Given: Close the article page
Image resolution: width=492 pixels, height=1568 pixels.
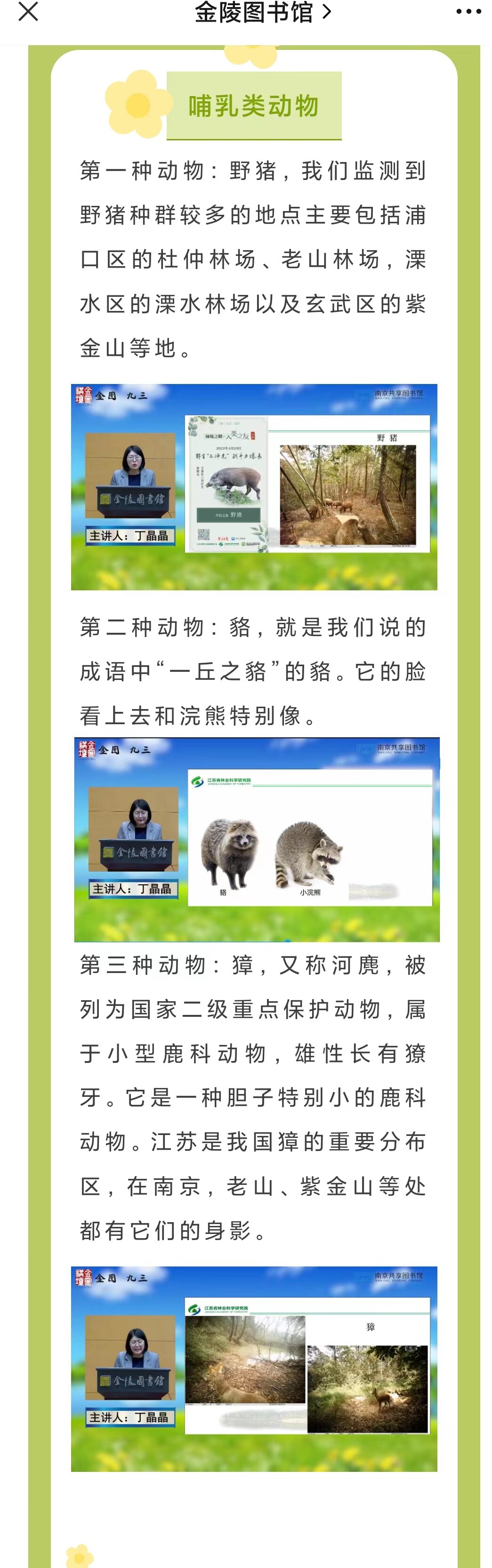Looking at the screenshot, I should (x=28, y=12).
